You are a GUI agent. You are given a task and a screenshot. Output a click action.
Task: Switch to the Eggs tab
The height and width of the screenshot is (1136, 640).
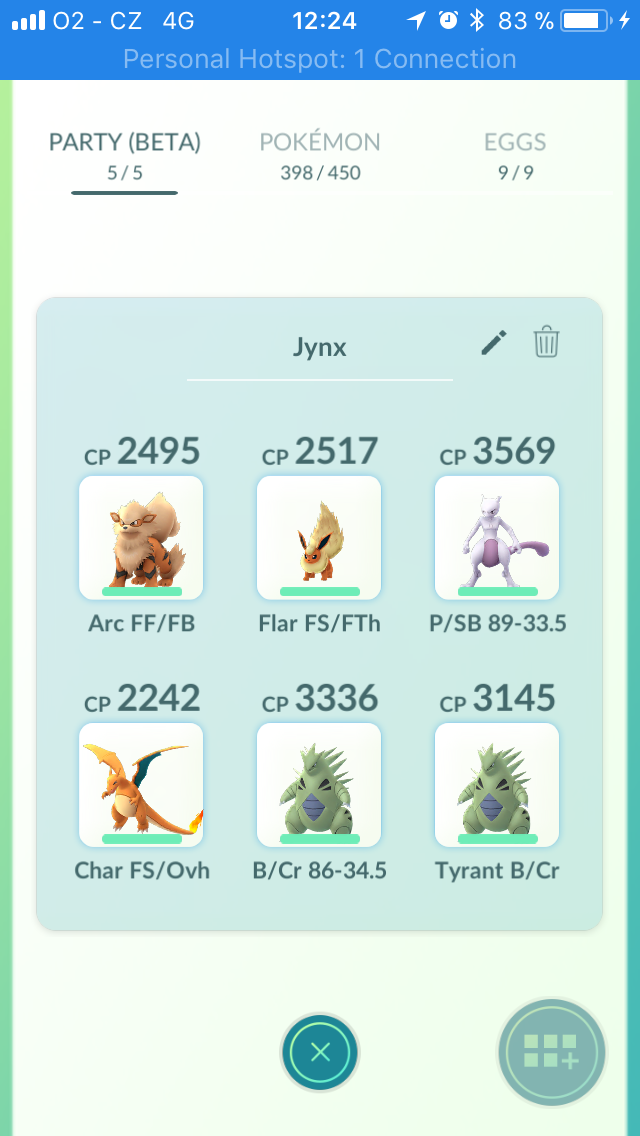[515, 155]
